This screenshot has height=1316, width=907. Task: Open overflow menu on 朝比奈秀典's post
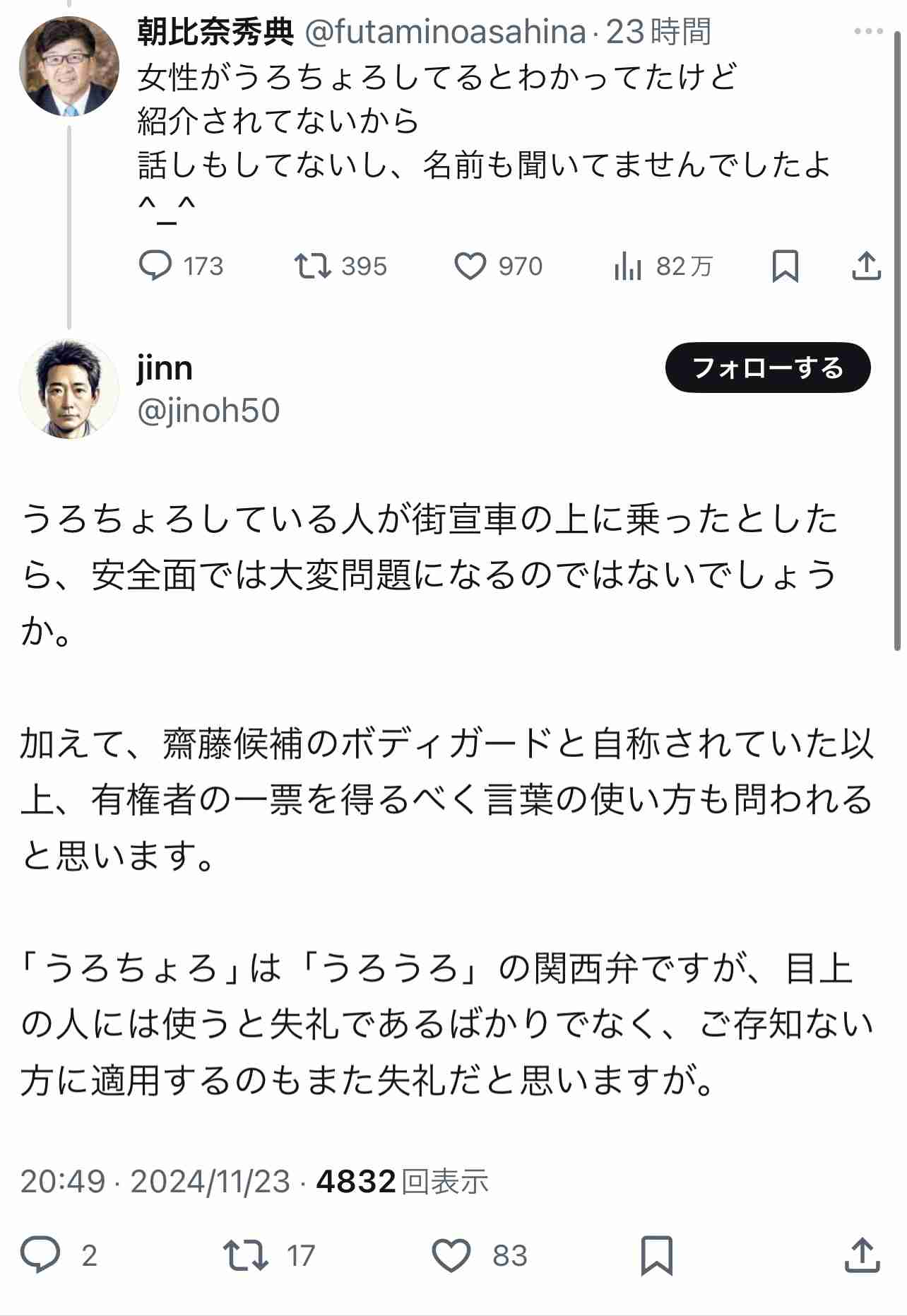868,32
